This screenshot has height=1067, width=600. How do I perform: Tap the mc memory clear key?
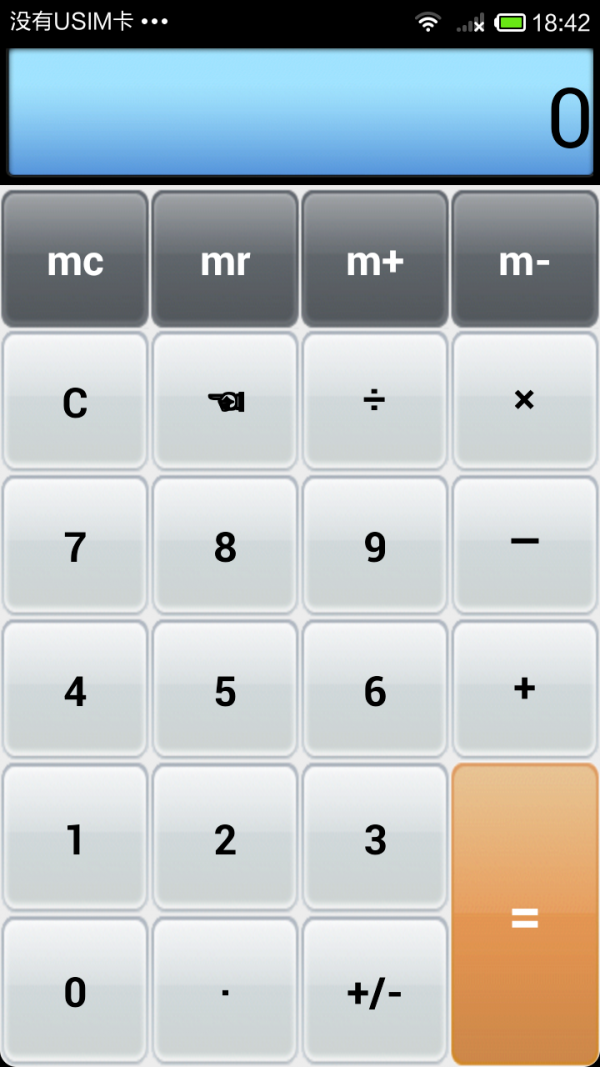(75, 260)
